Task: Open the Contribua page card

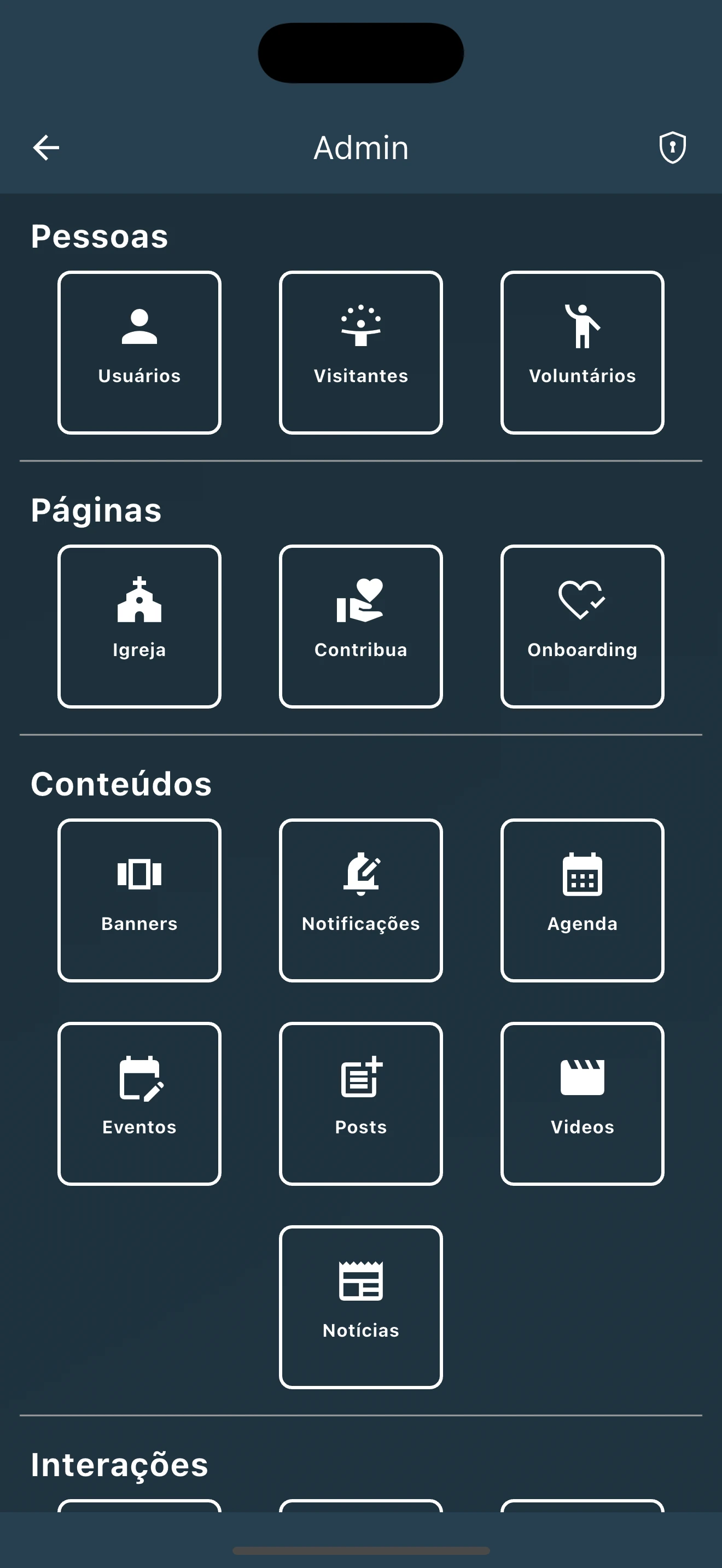Action: [x=360, y=627]
